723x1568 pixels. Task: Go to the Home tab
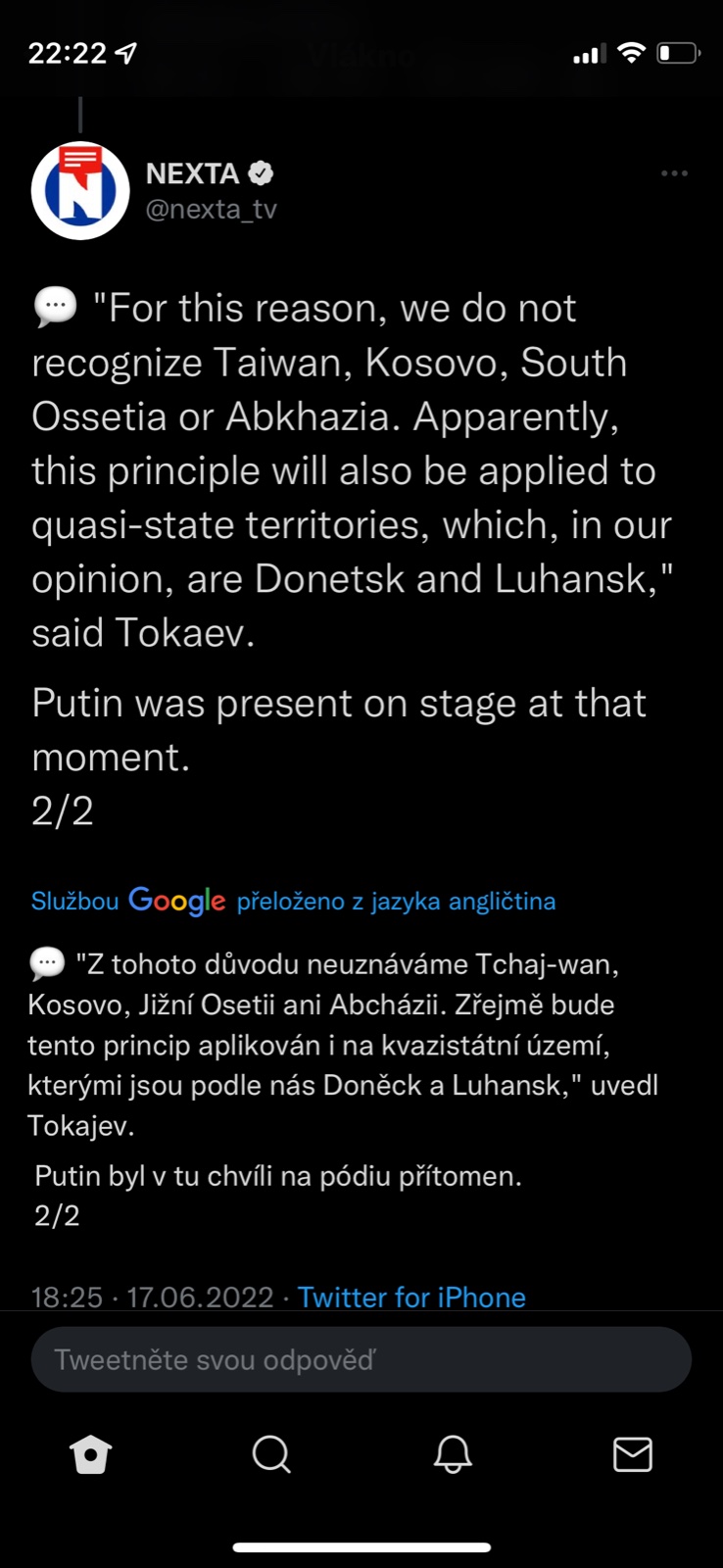tap(91, 1454)
